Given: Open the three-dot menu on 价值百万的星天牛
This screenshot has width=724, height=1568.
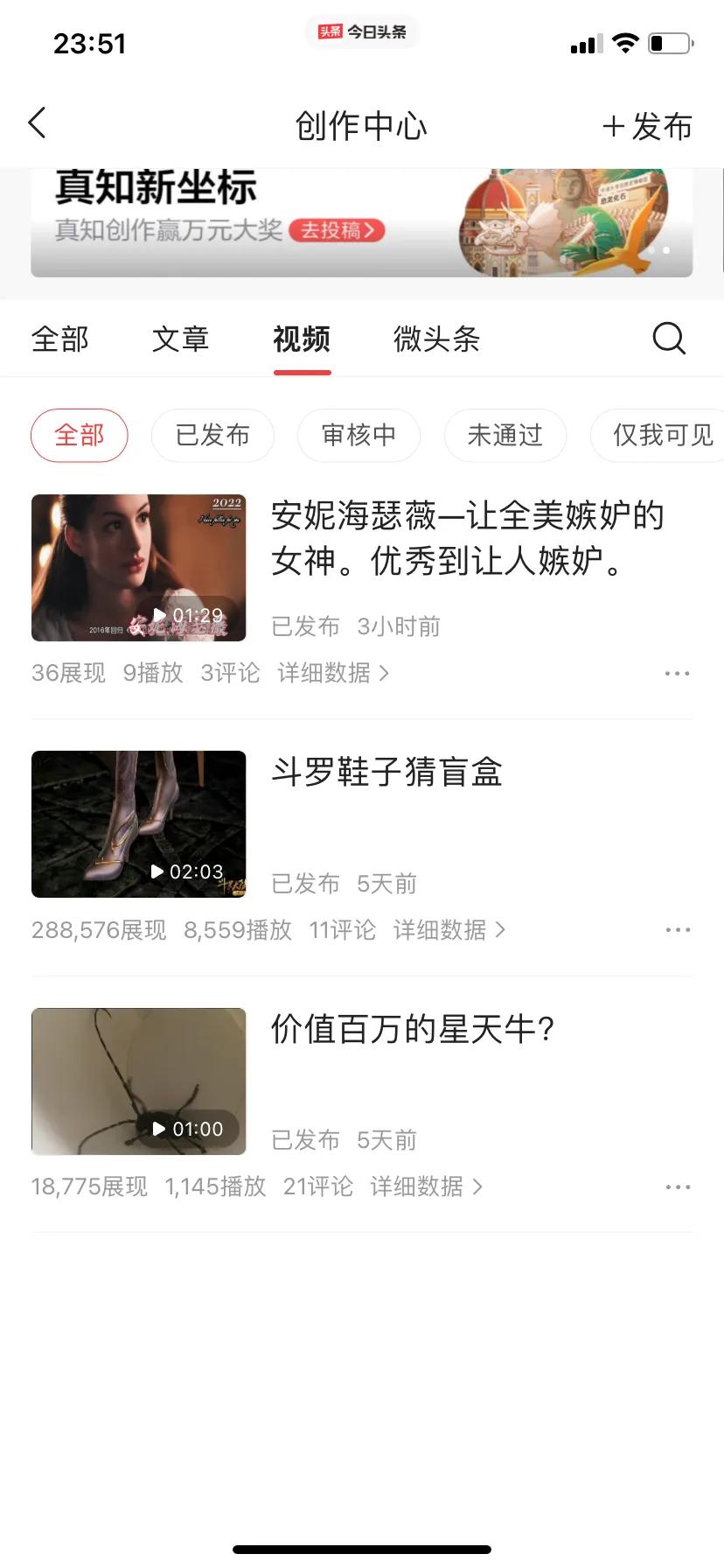Looking at the screenshot, I should 678,1186.
